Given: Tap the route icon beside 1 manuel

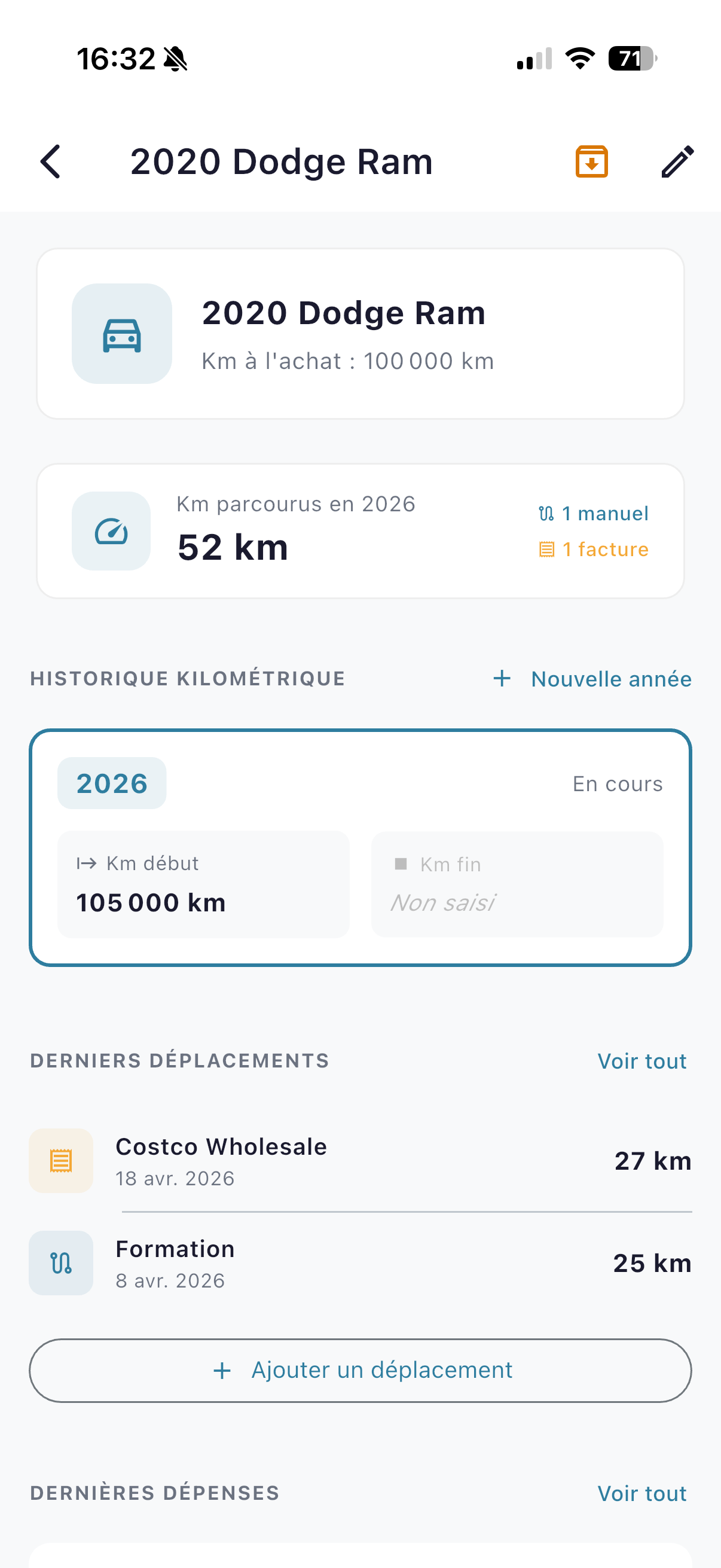Looking at the screenshot, I should 546,513.
